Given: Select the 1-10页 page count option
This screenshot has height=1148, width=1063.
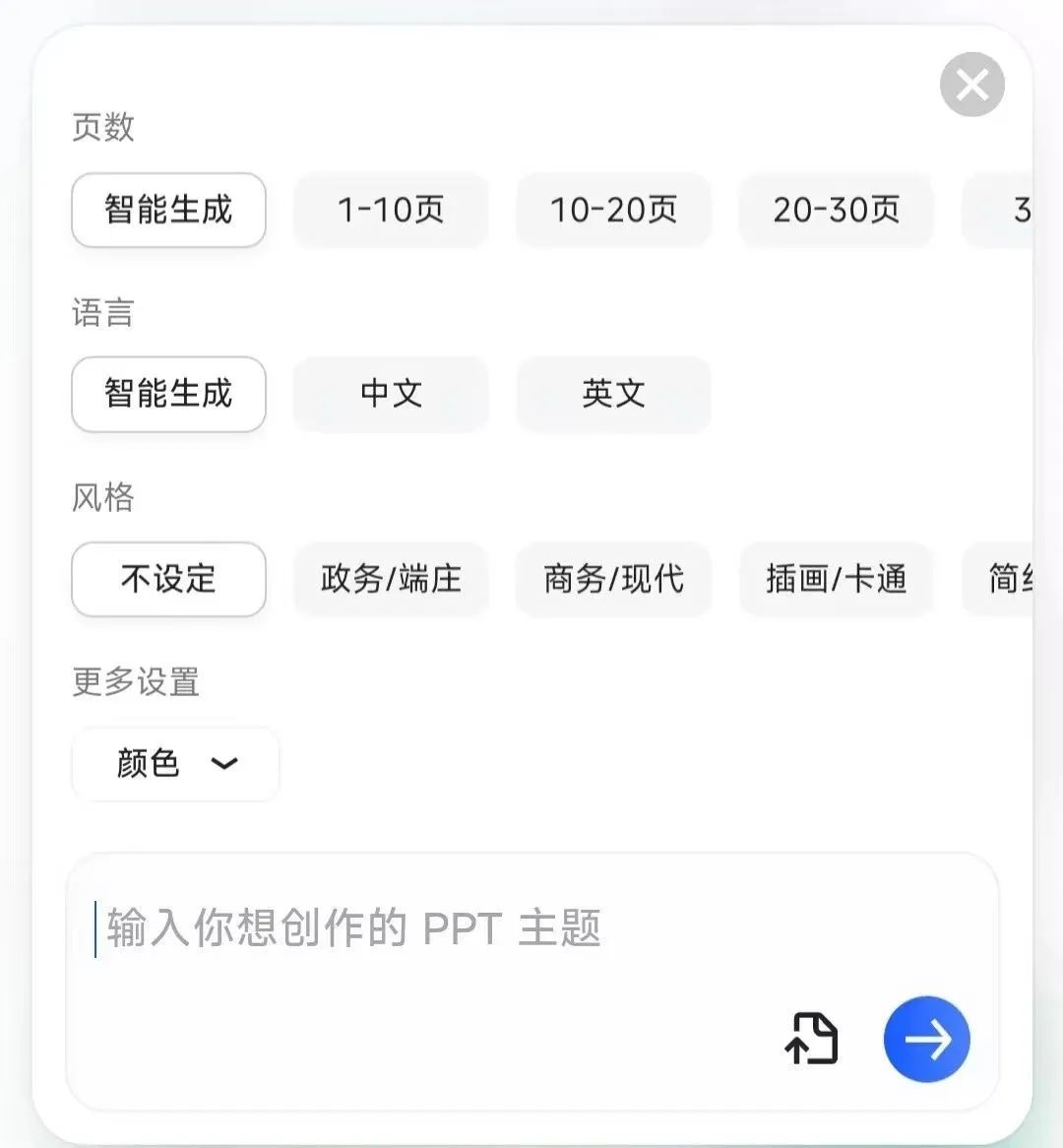Looking at the screenshot, I should point(390,210).
